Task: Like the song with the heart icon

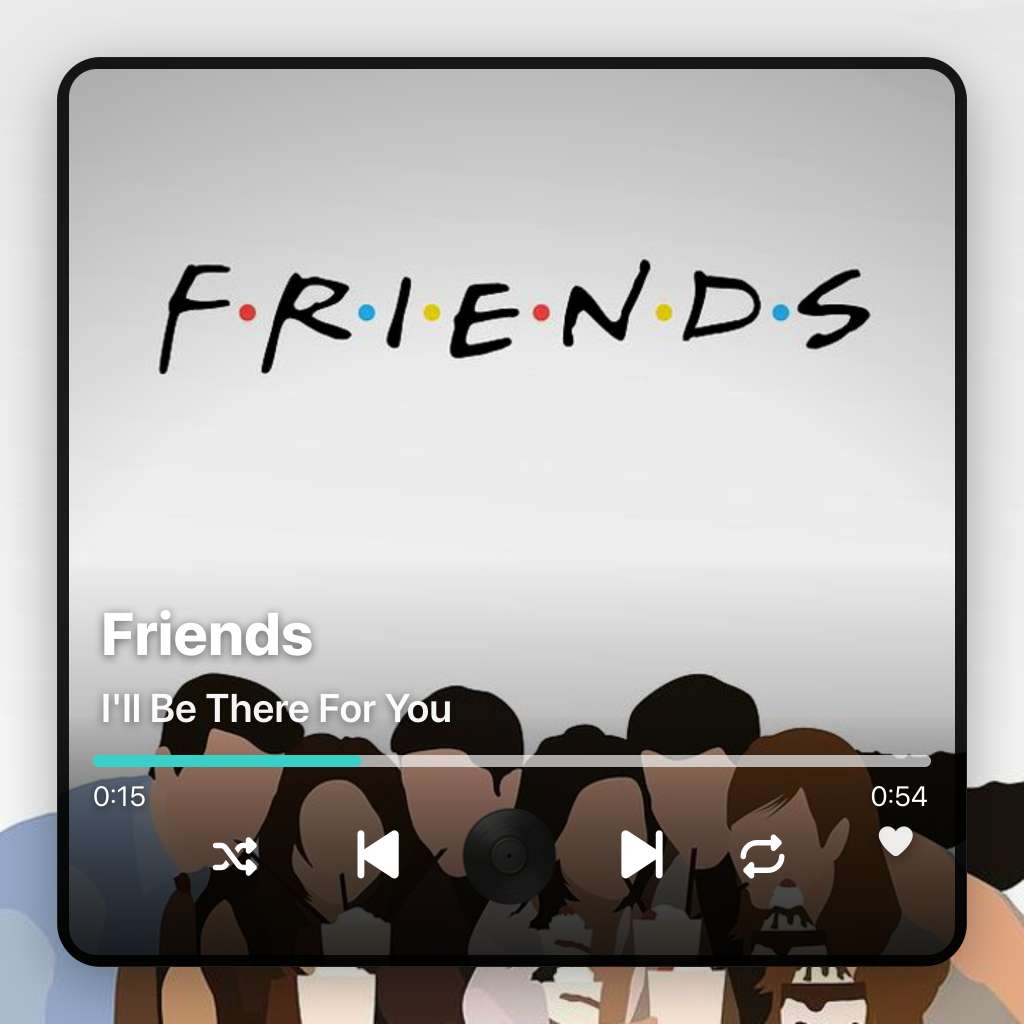Action: 895,842
